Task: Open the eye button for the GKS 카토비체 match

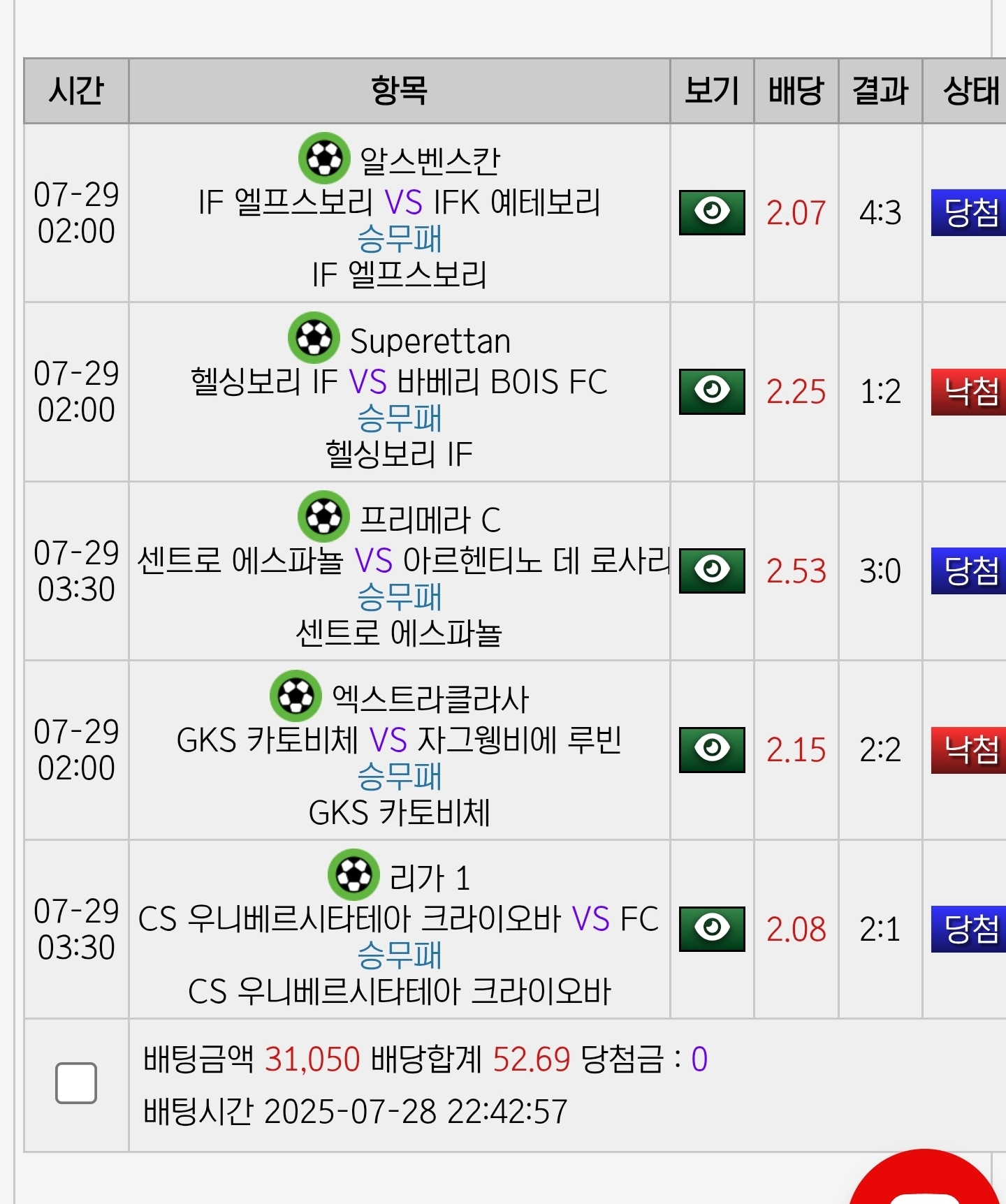Action: (712, 749)
